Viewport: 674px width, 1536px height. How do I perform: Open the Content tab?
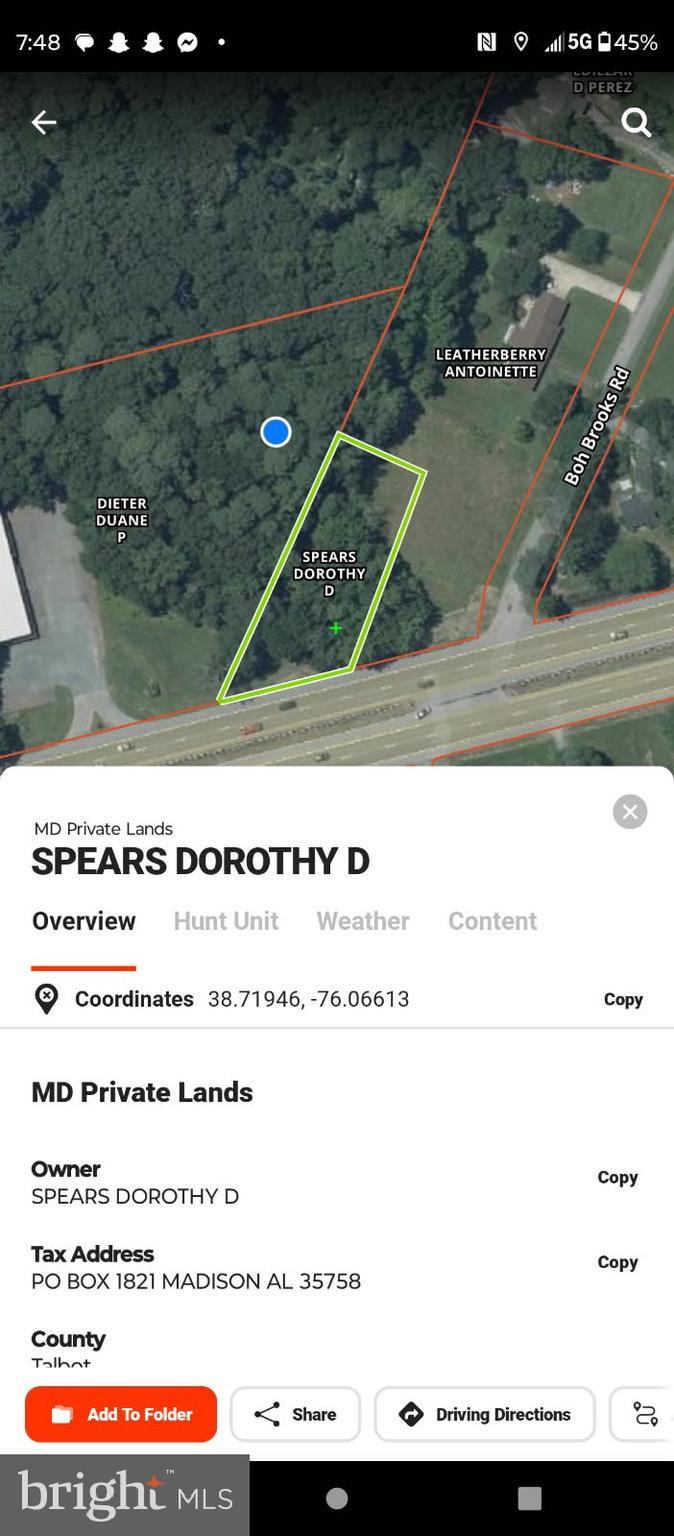point(492,921)
